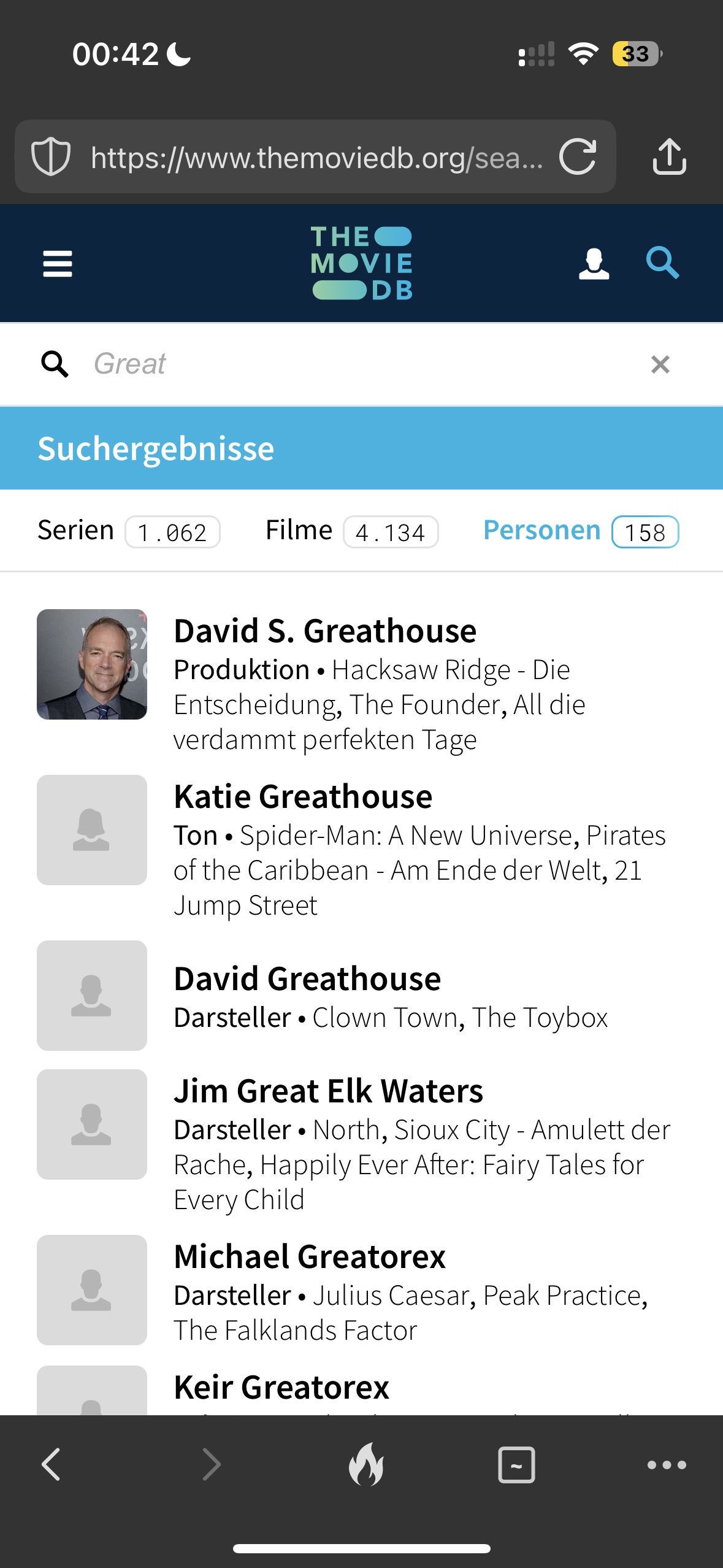View David Greathouse the Darsteller

(x=307, y=979)
